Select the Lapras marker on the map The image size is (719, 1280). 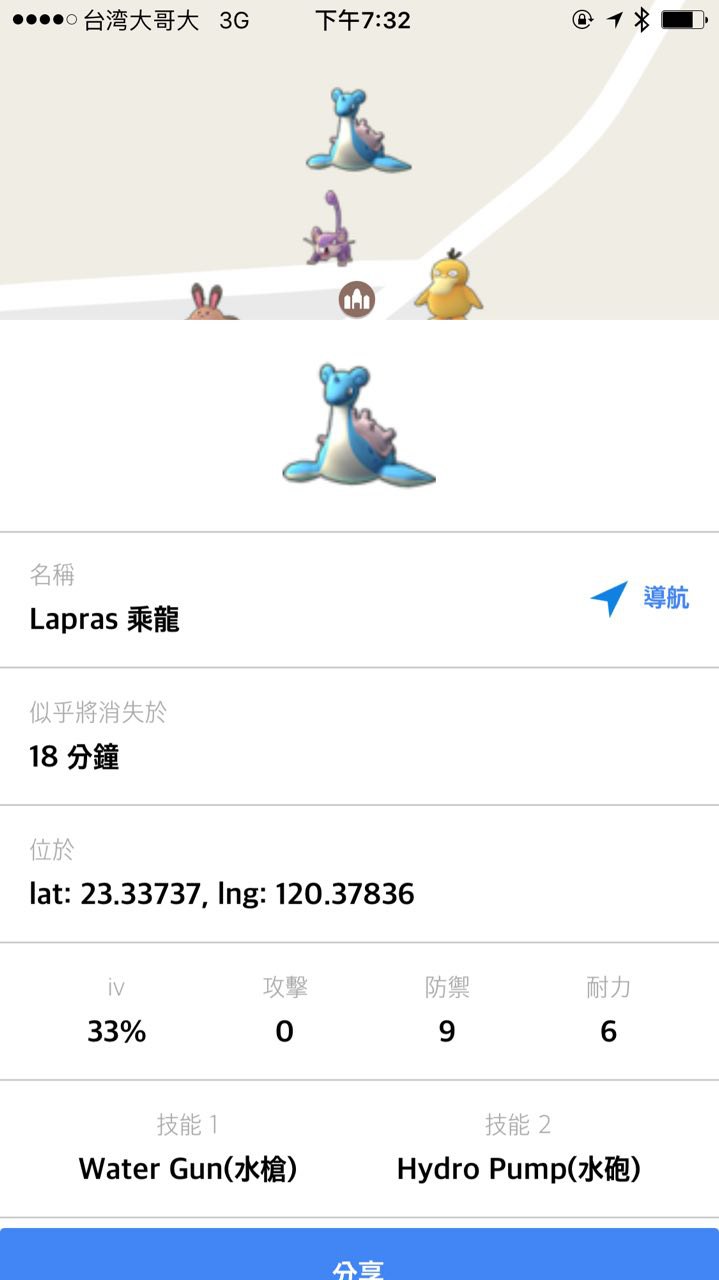click(356, 131)
